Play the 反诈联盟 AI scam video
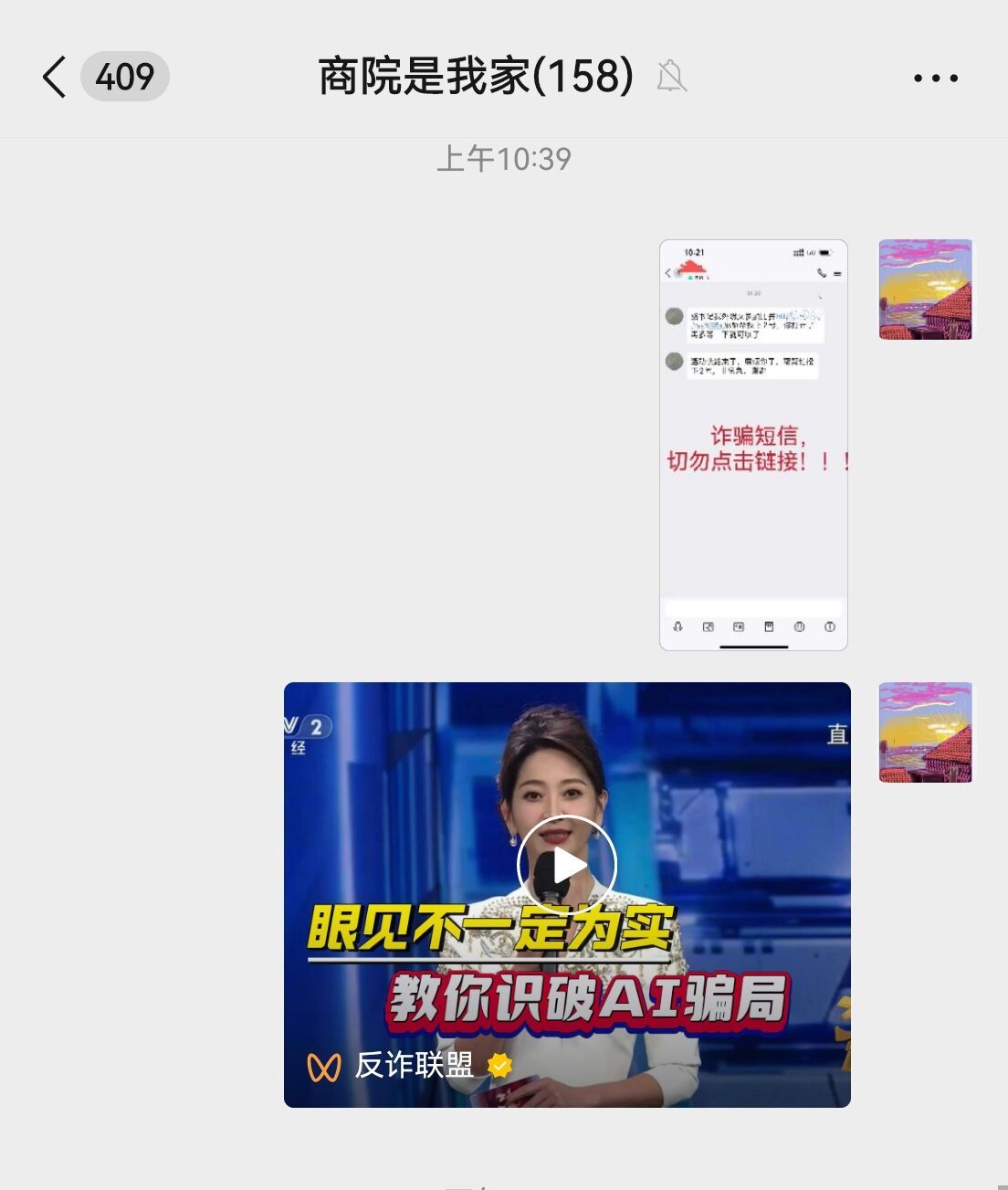This screenshot has height=1190, width=1008. tap(567, 865)
